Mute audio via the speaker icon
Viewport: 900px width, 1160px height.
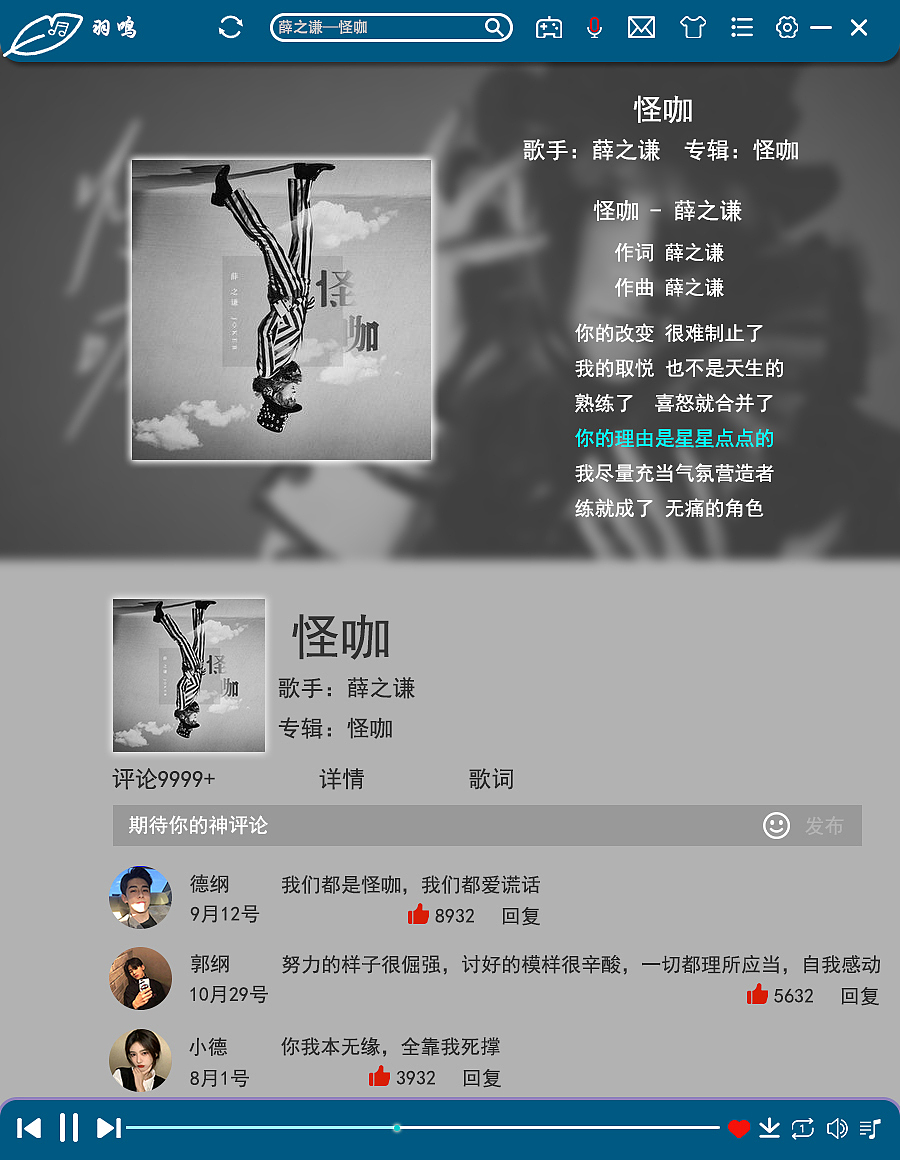click(837, 1127)
